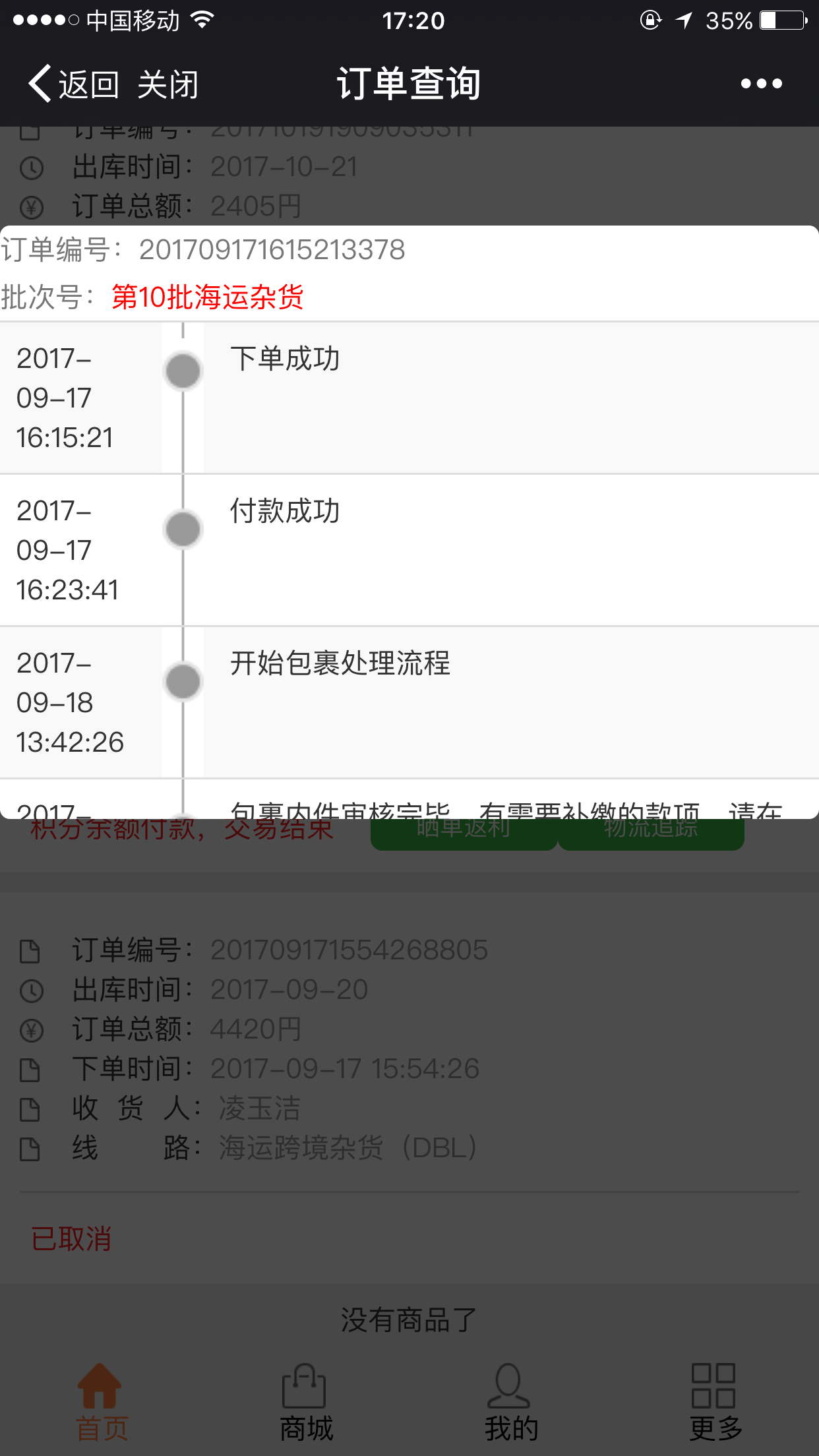819x1456 pixels.
Task: Open the three-dot overflow menu
Action: pyautogui.click(x=761, y=84)
